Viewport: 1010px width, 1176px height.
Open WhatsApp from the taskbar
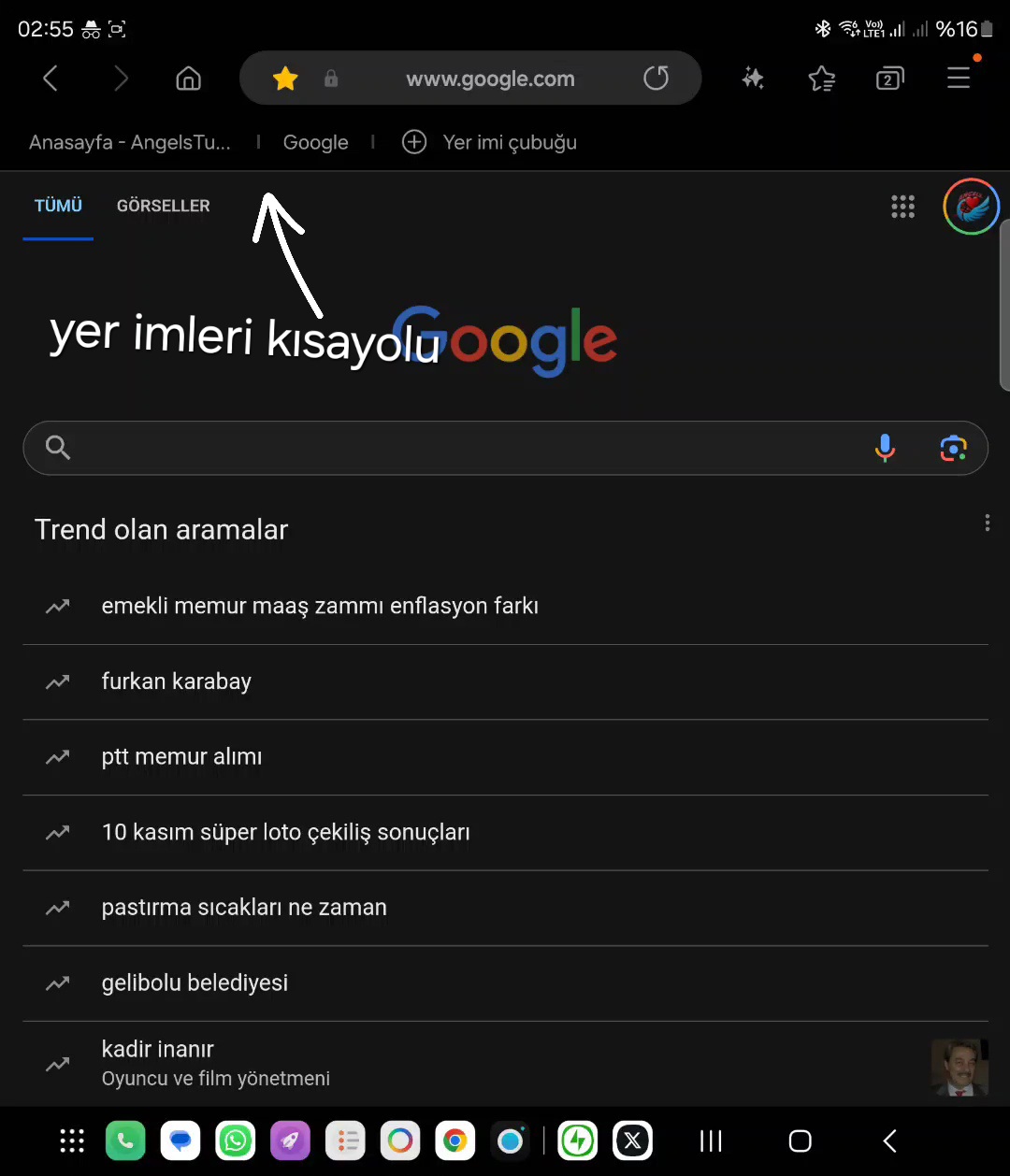coord(235,1140)
